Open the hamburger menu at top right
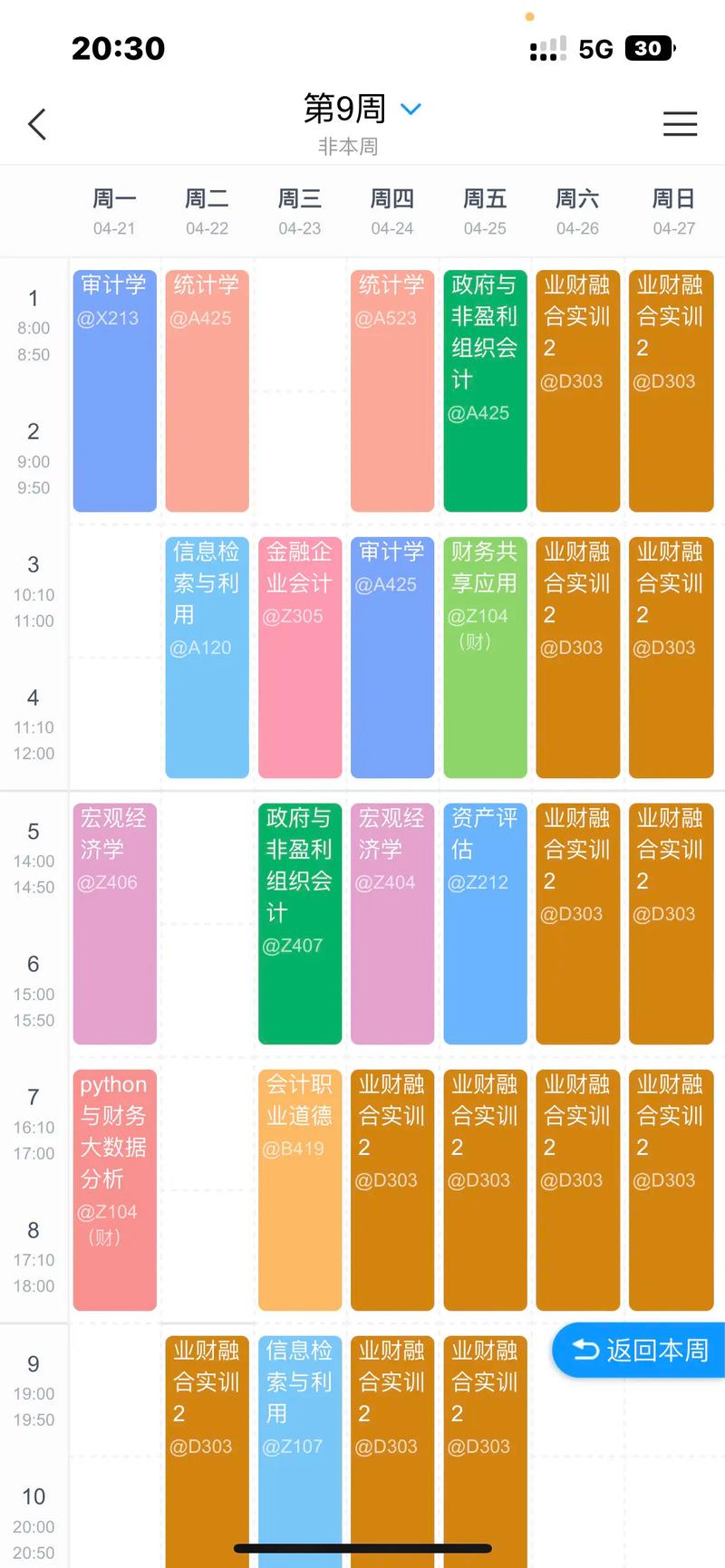This screenshot has width=725, height=1568. point(681,124)
